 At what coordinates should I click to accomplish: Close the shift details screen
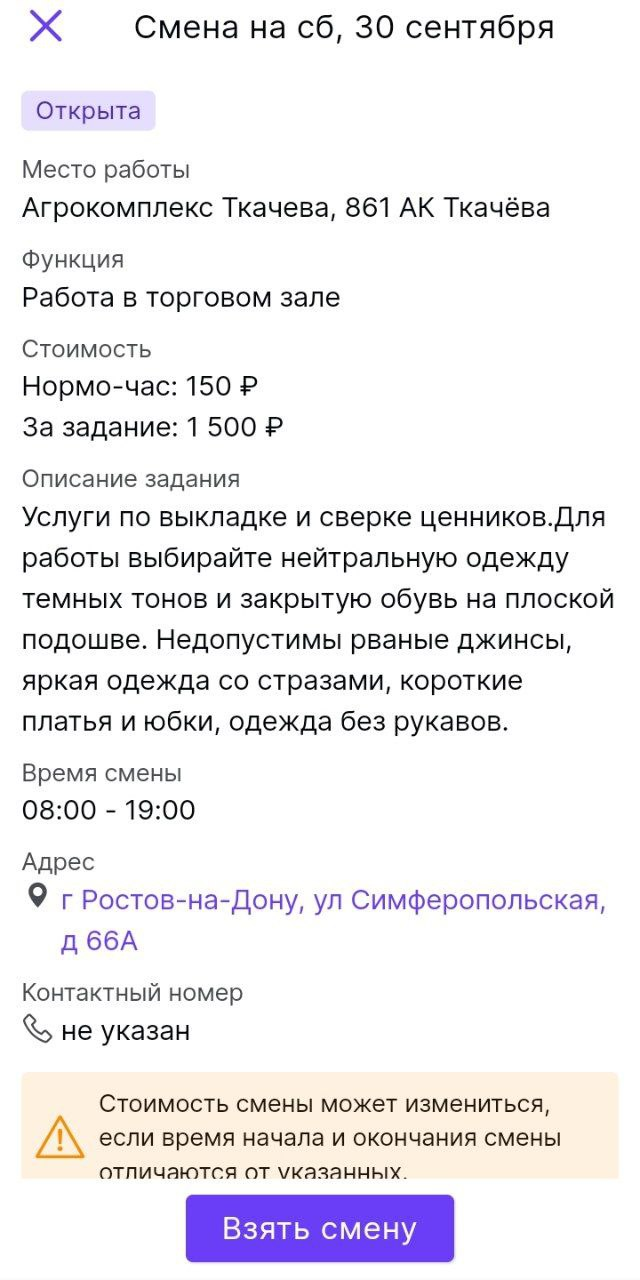pos(46,27)
